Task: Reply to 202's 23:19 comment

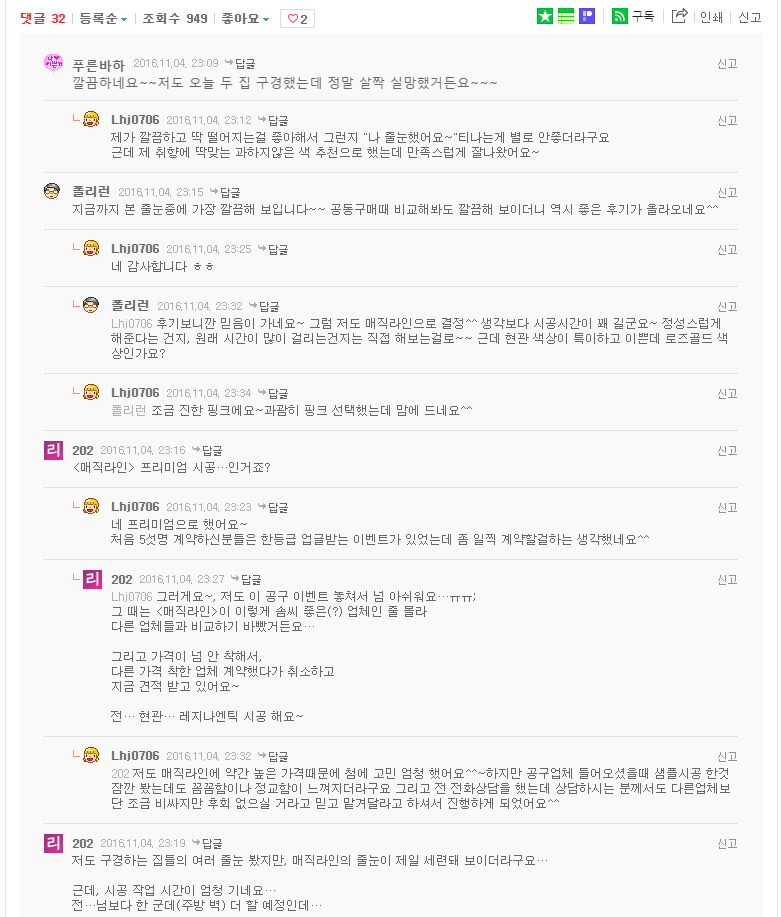Action: tap(207, 843)
